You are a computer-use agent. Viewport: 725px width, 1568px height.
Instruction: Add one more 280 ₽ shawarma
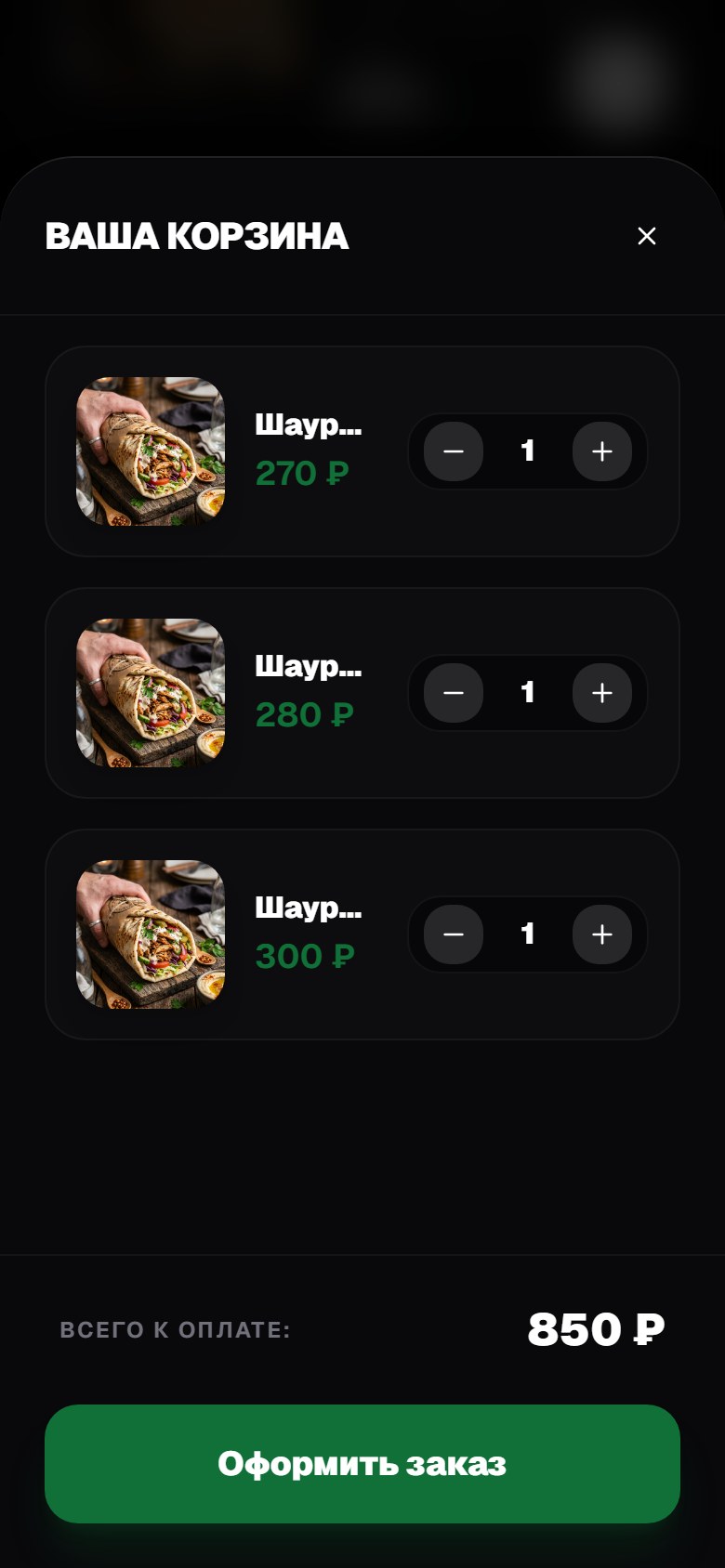602,693
